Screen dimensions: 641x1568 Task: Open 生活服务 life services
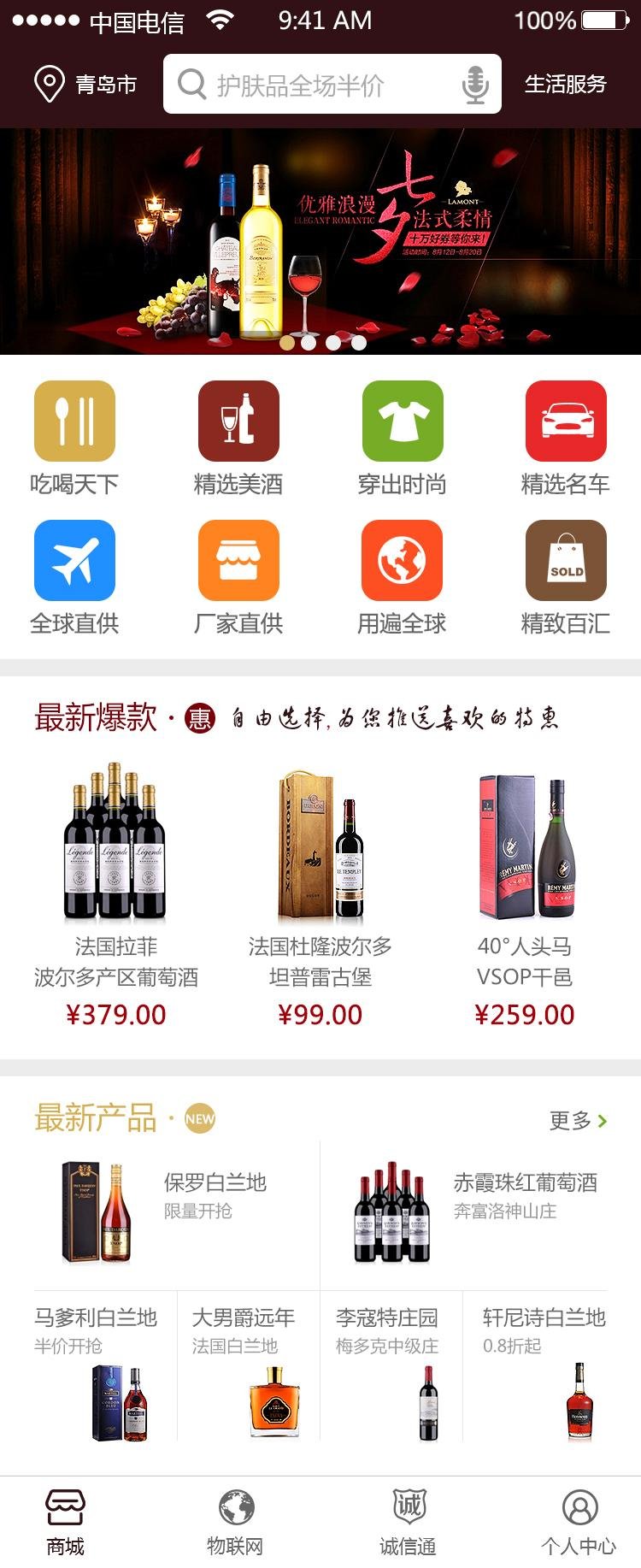567,85
